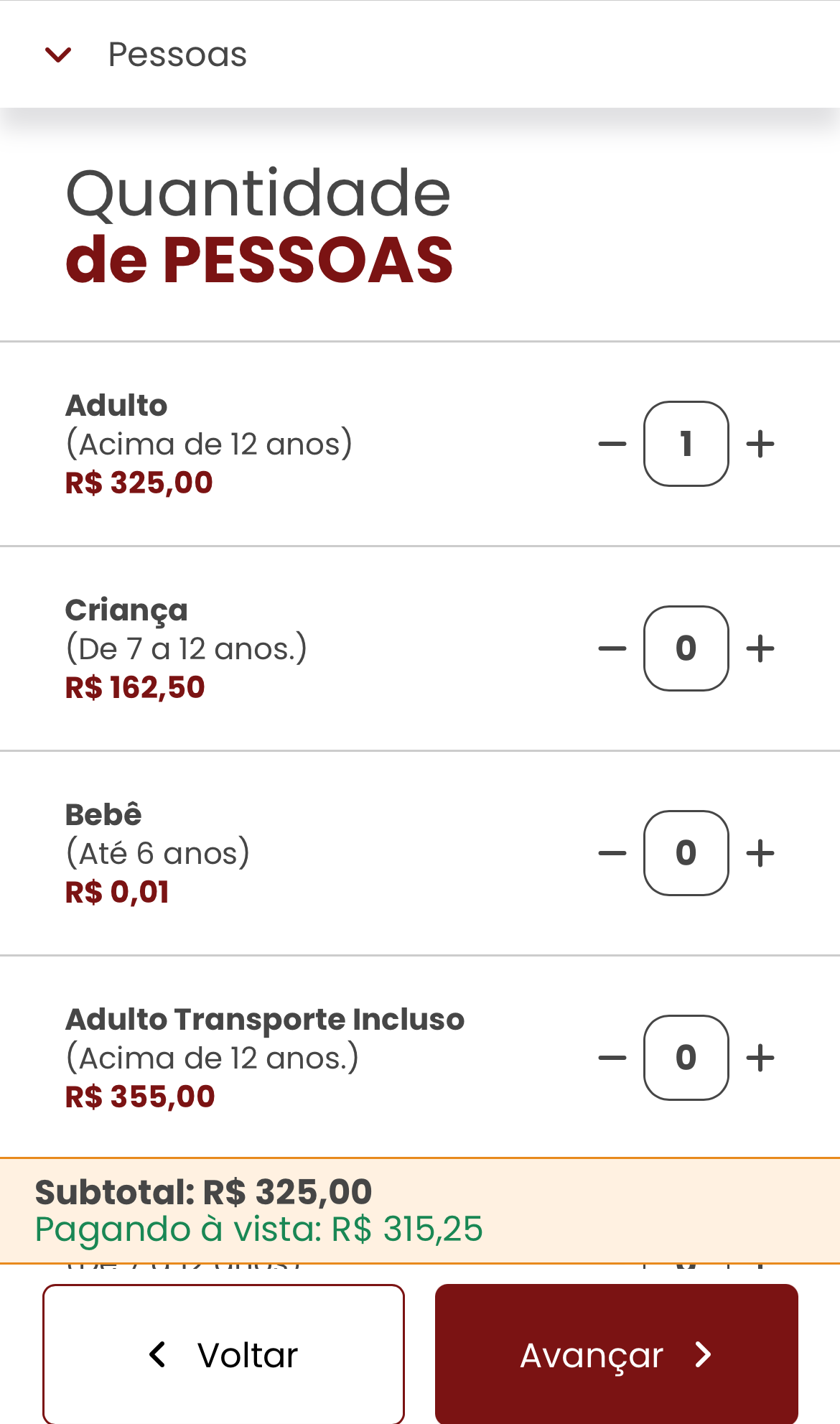Screen dimensions: 840x1424
Task: Select the Bebê quantity field showing 0
Action: click(686, 852)
